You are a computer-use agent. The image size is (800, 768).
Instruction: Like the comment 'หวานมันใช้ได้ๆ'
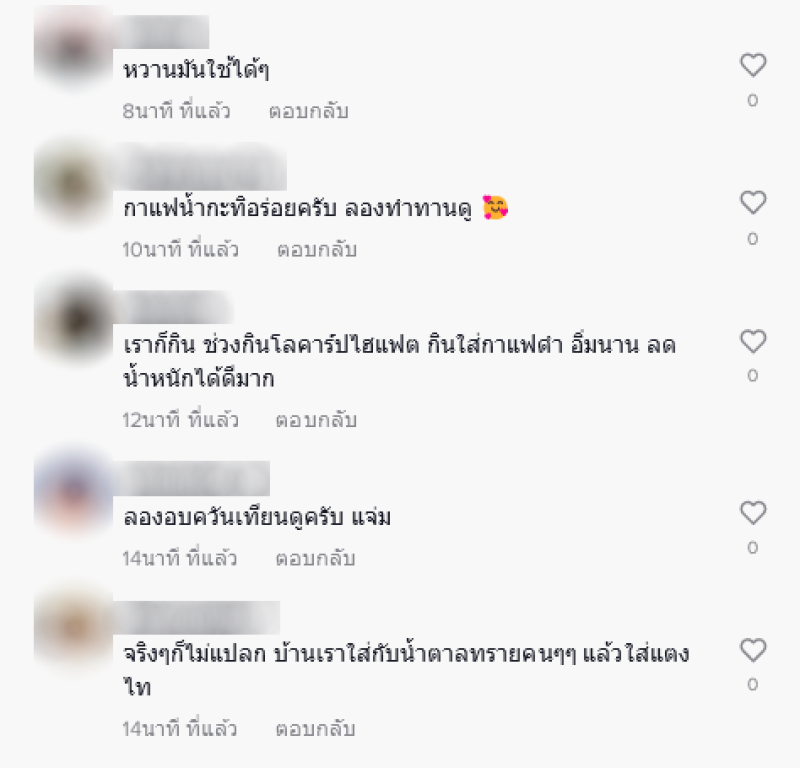click(x=752, y=66)
